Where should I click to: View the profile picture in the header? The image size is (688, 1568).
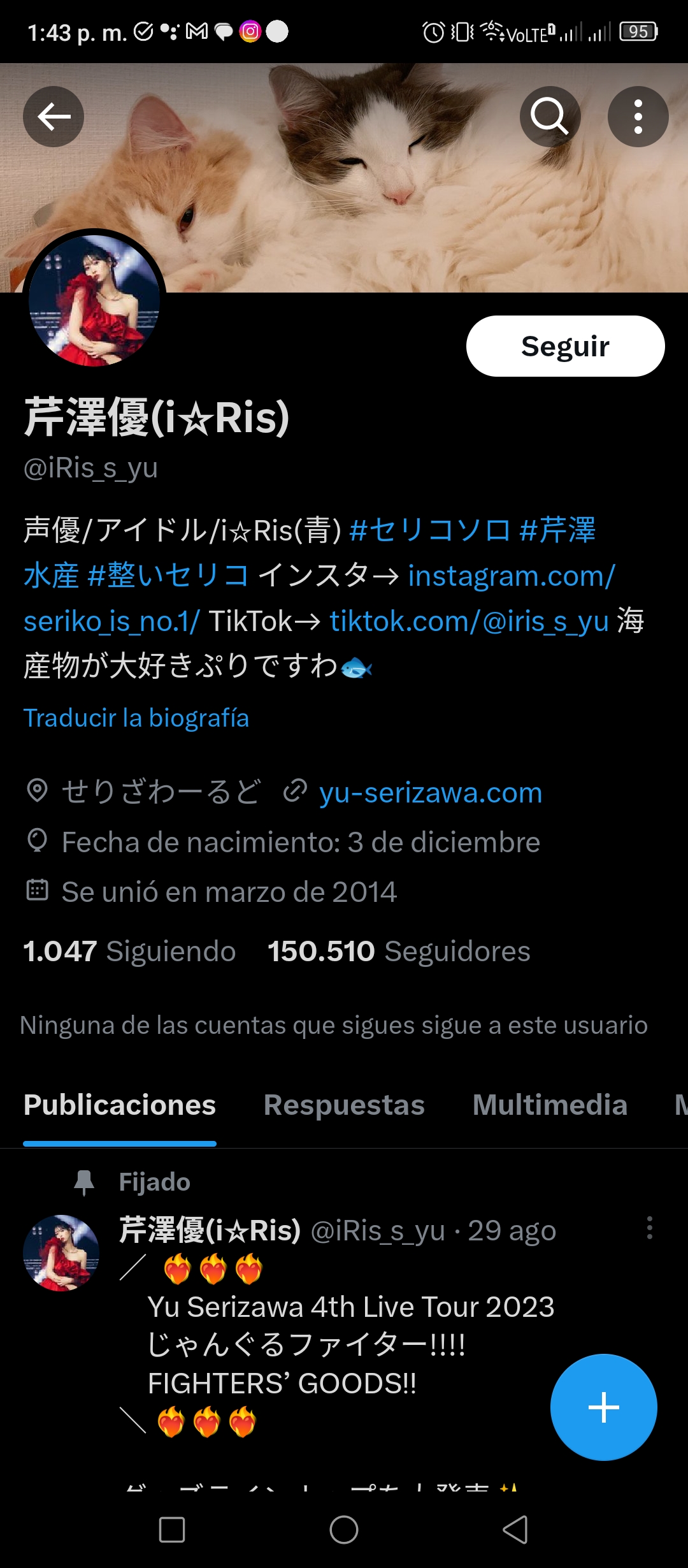point(94,300)
